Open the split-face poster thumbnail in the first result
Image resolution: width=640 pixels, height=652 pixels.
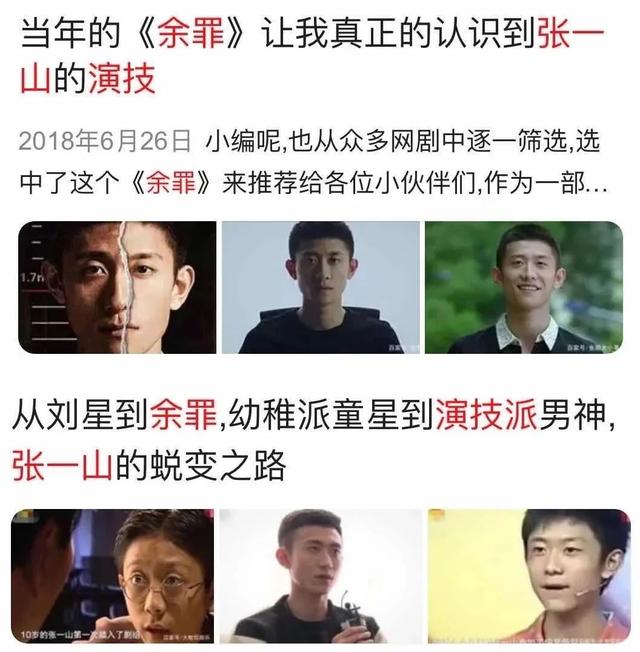click(117, 286)
